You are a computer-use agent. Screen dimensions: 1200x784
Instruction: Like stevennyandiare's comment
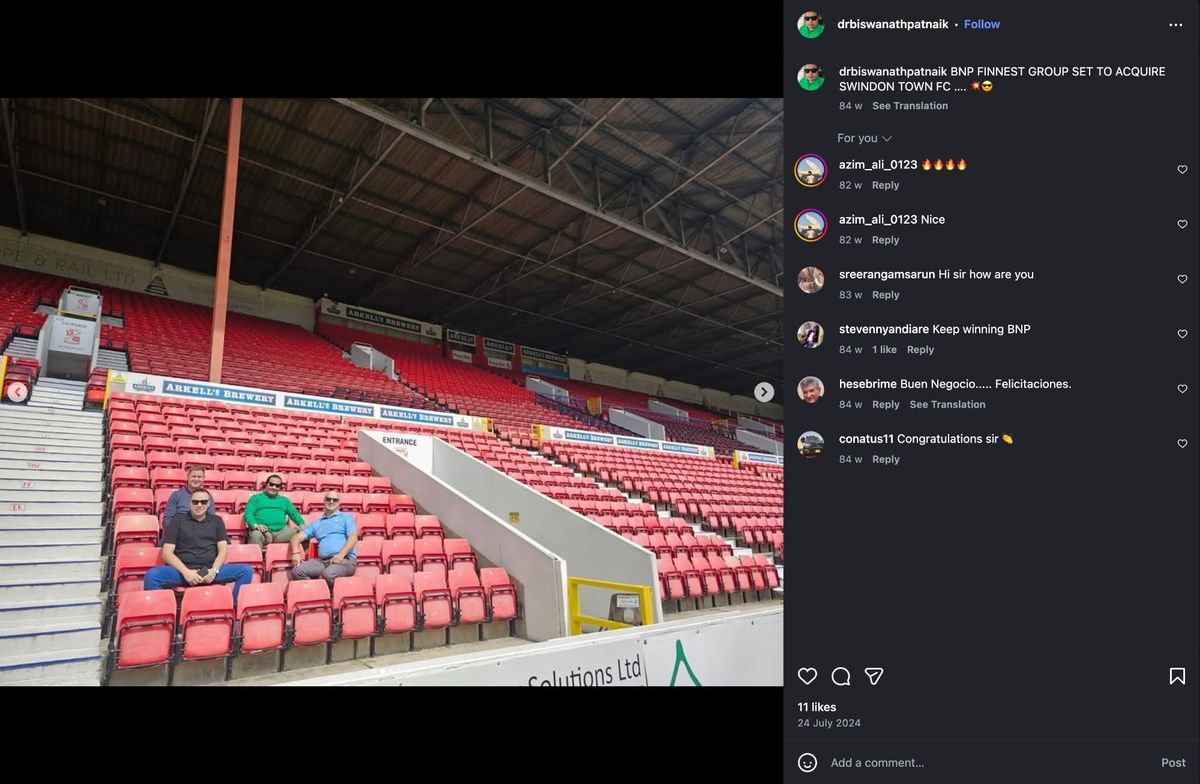coord(1182,334)
